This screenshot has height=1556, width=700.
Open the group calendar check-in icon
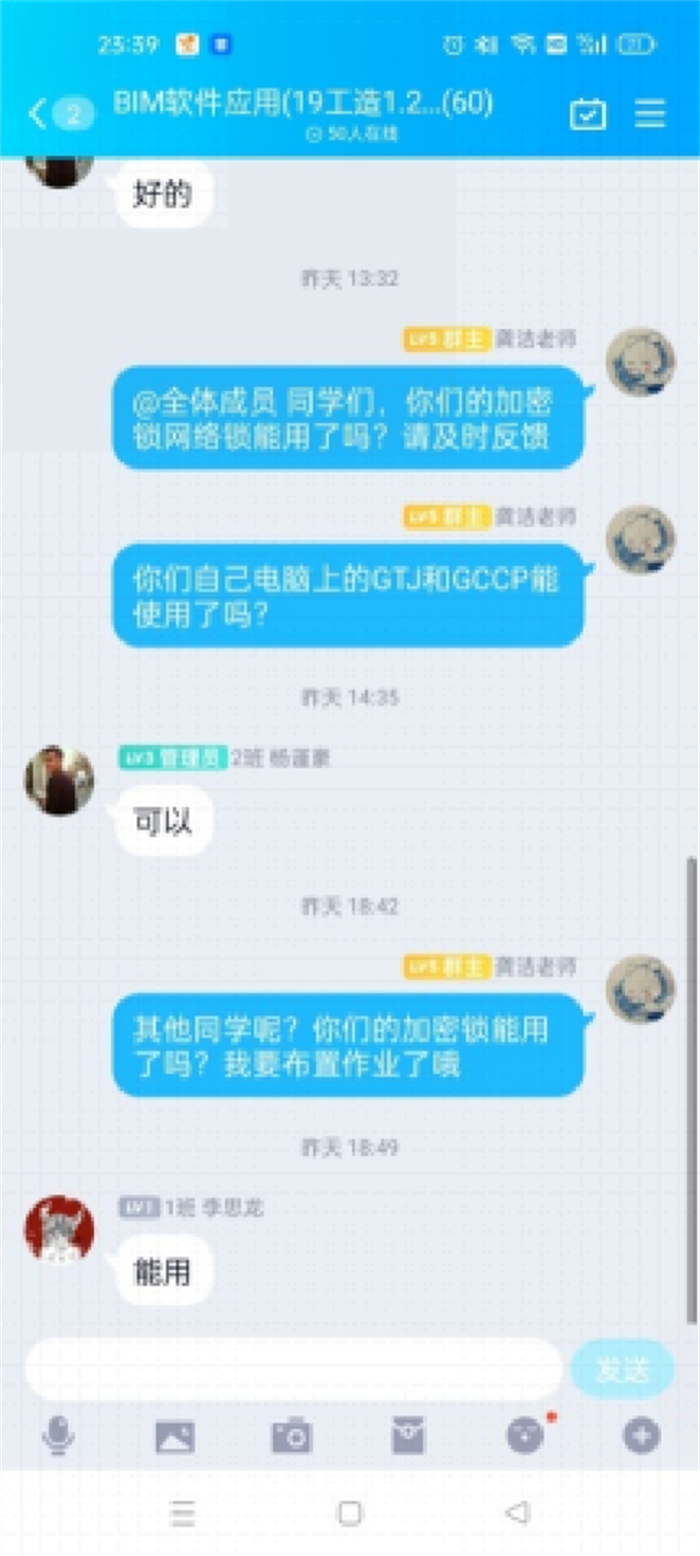(587, 114)
